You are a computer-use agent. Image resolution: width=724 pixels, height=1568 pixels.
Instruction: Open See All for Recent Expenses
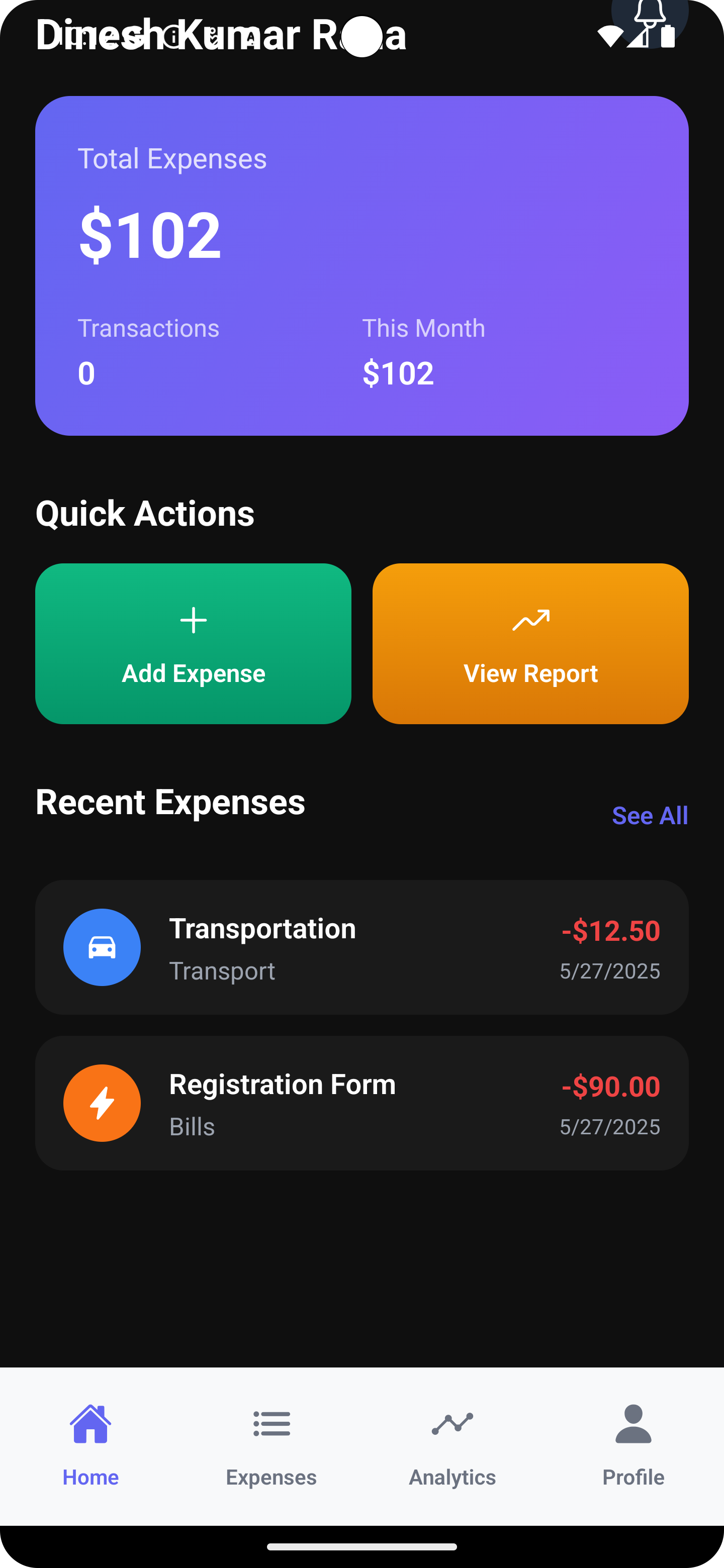(650, 815)
